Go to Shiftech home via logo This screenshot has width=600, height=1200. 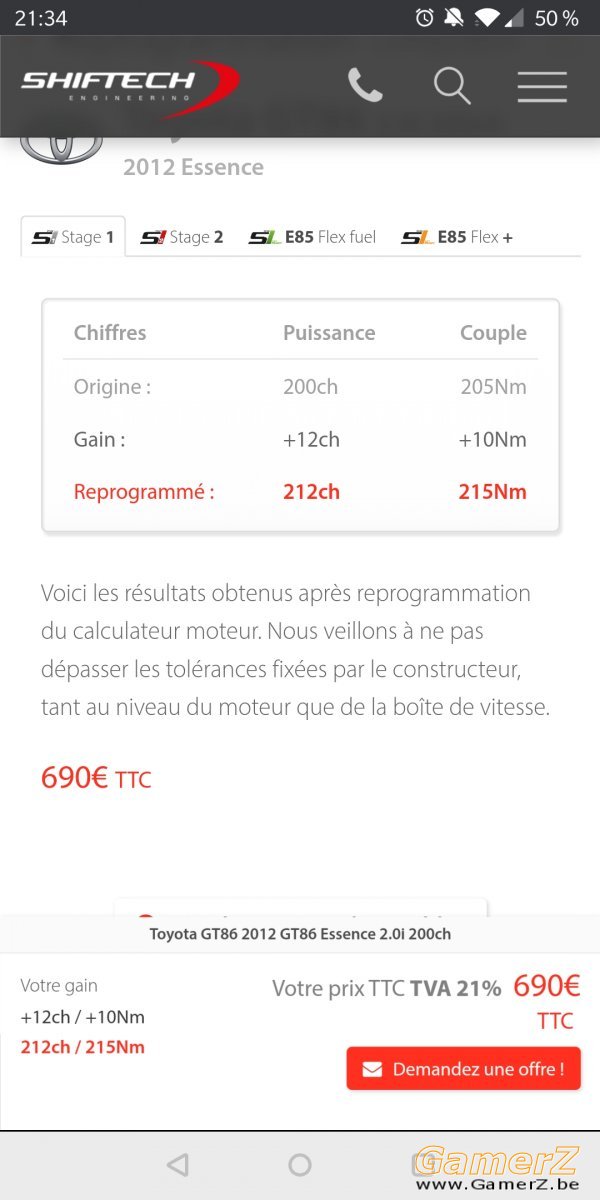(x=130, y=85)
